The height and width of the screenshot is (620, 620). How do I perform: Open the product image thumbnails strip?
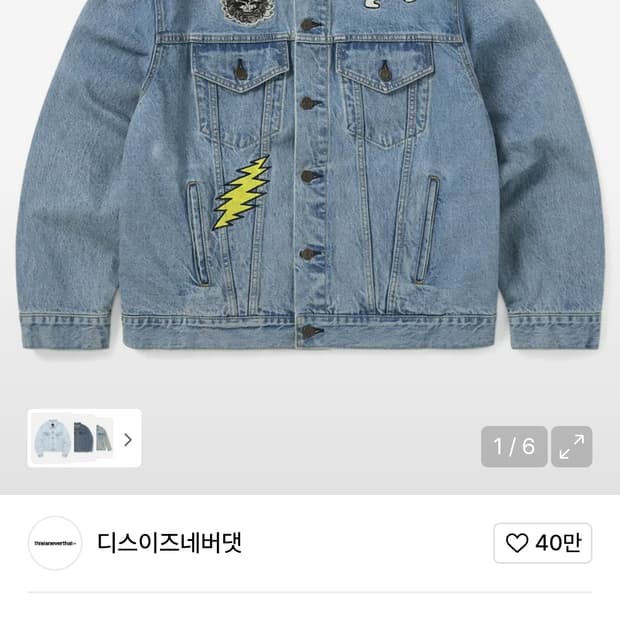pyautogui.click(x=84, y=438)
